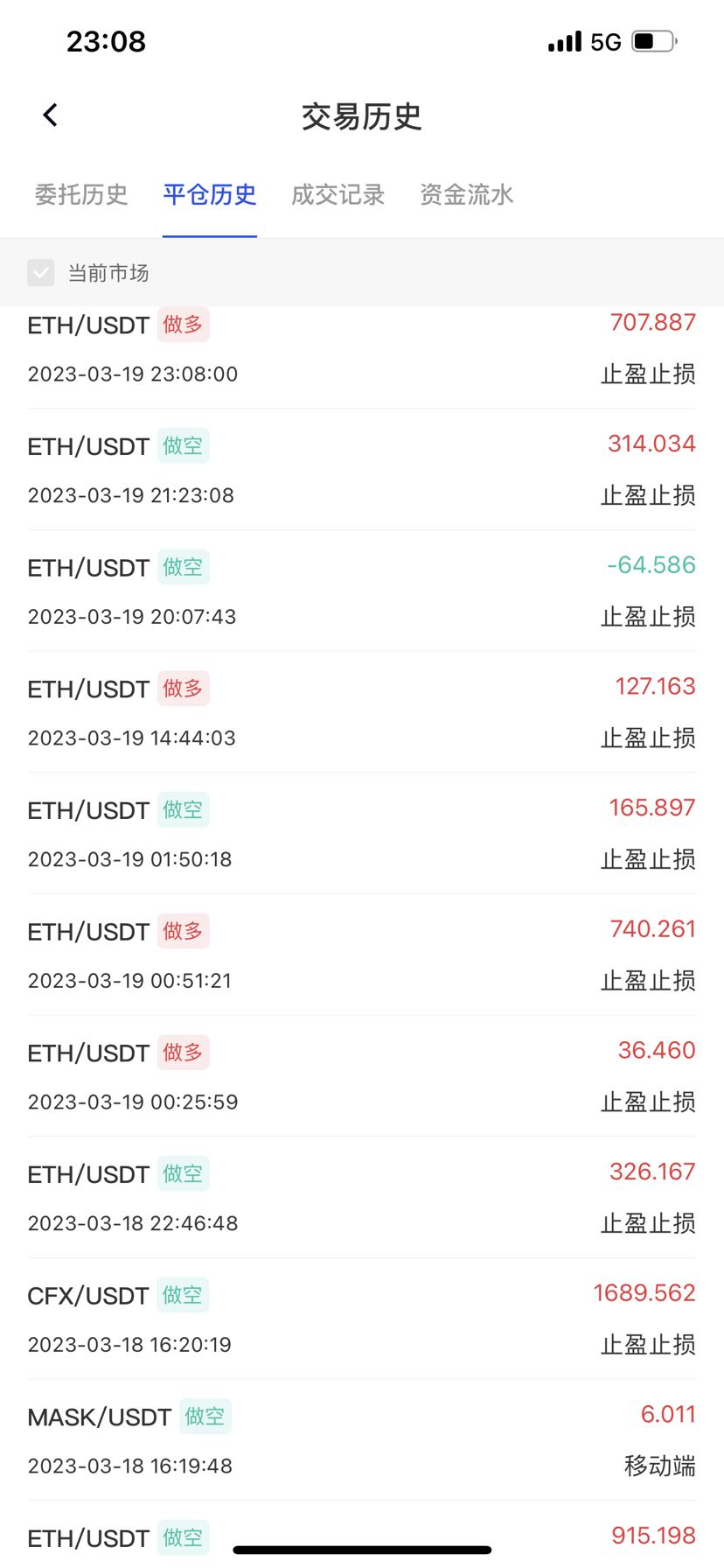Open the 成交记录 tab

(x=338, y=194)
